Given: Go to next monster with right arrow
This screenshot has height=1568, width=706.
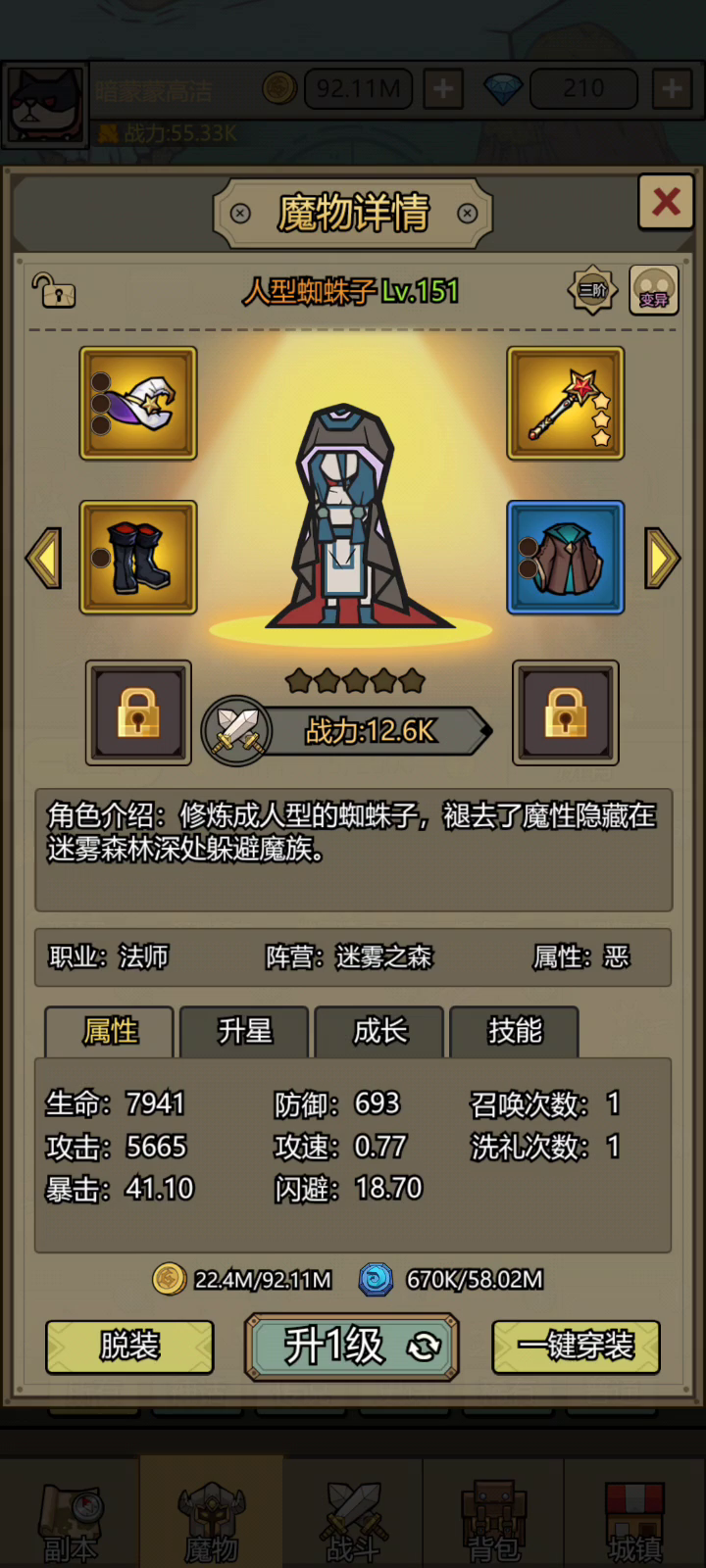Looking at the screenshot, I should click(662, 559).
